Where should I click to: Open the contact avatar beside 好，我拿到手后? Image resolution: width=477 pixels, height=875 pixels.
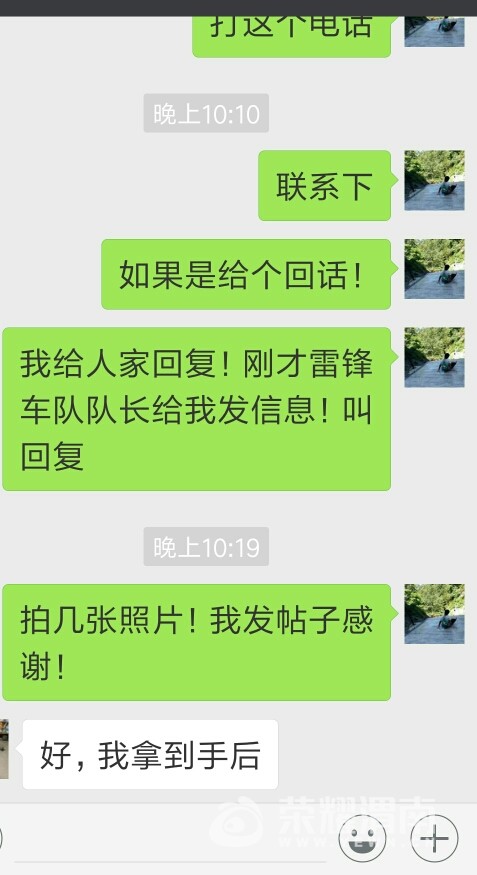(4, 750)
